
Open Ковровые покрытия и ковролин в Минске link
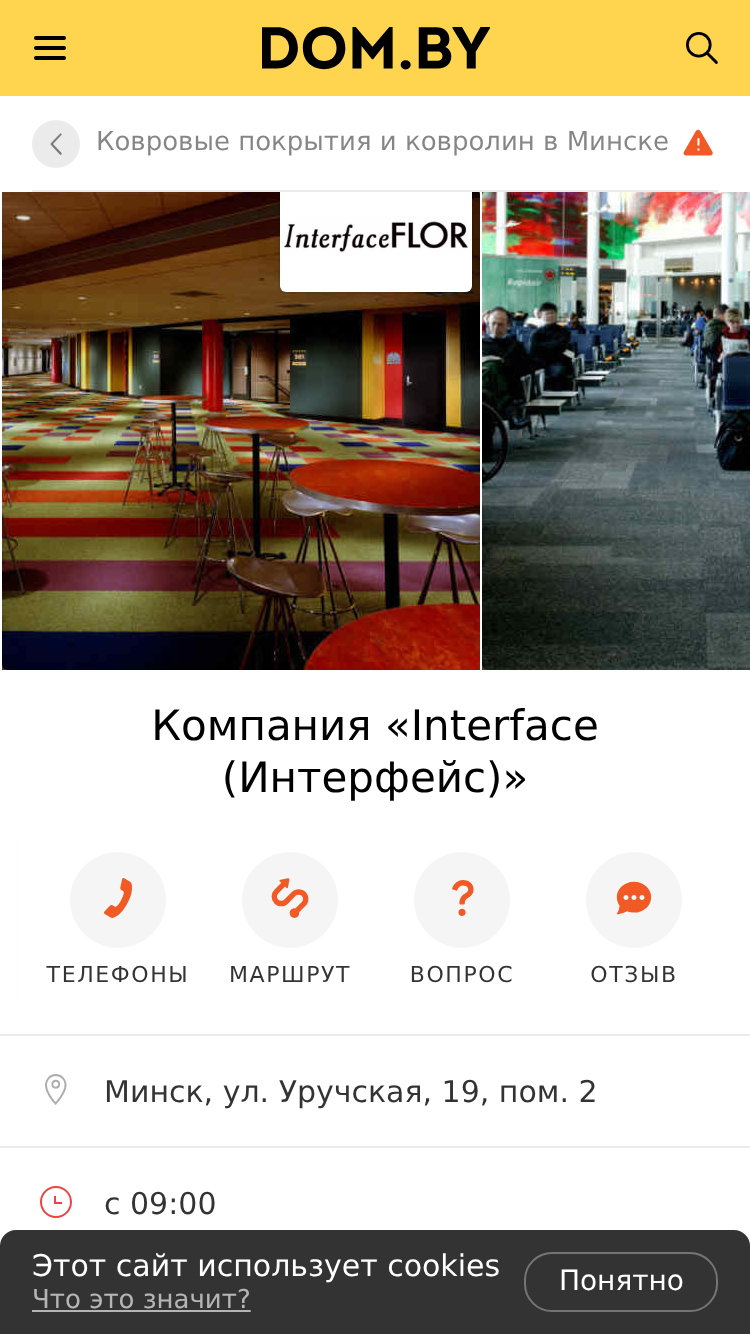[382, 142]
